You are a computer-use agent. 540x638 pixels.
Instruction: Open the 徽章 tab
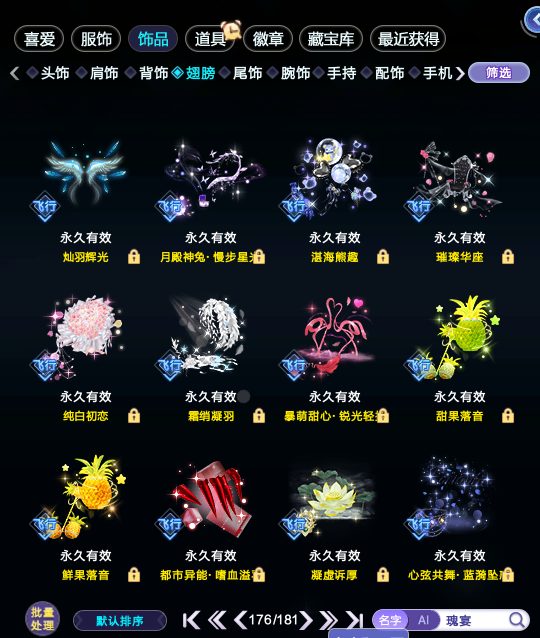[x=268, y=39]
